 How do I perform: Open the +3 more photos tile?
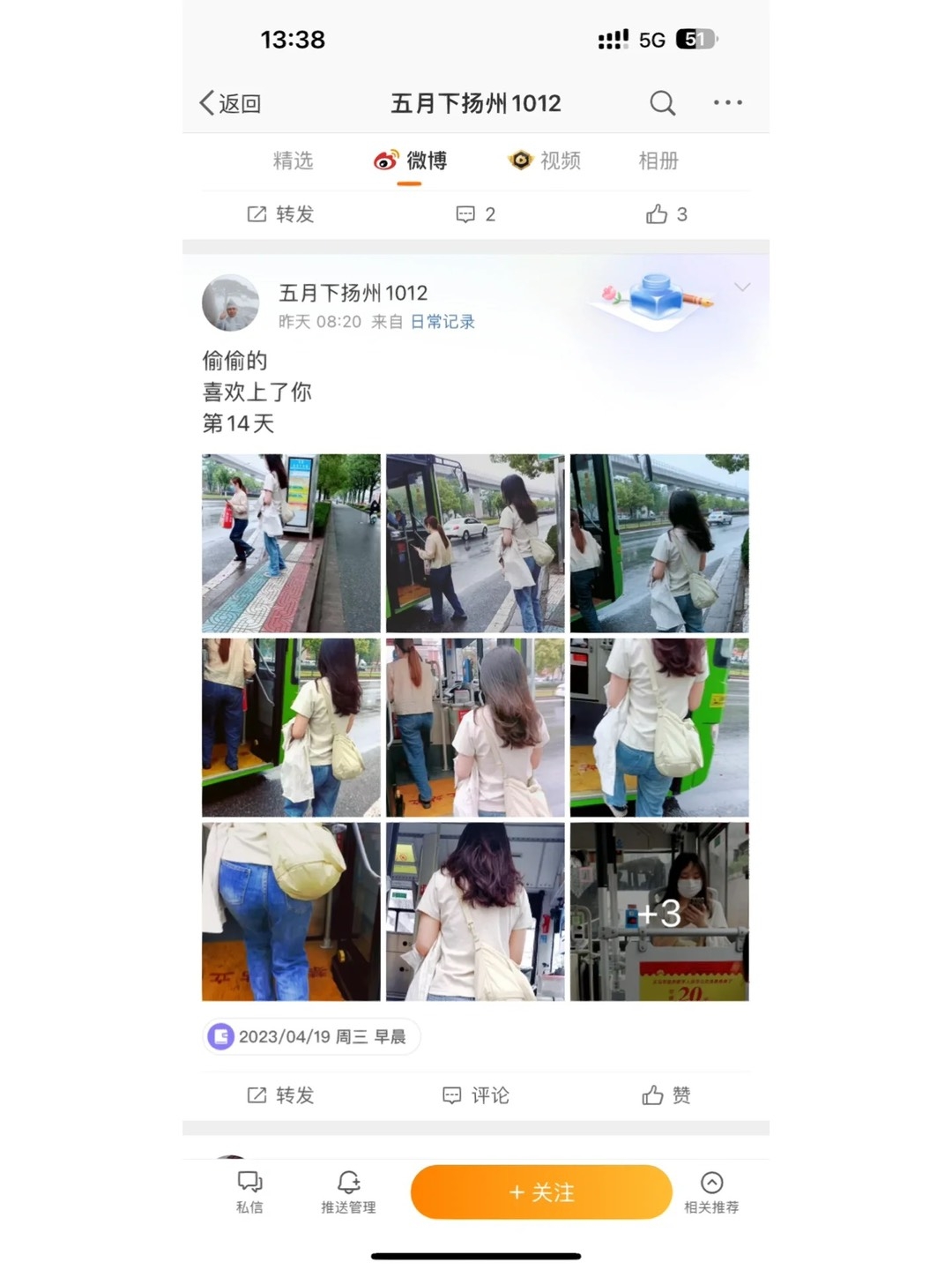pyautogui.click(x=659, y=912)
